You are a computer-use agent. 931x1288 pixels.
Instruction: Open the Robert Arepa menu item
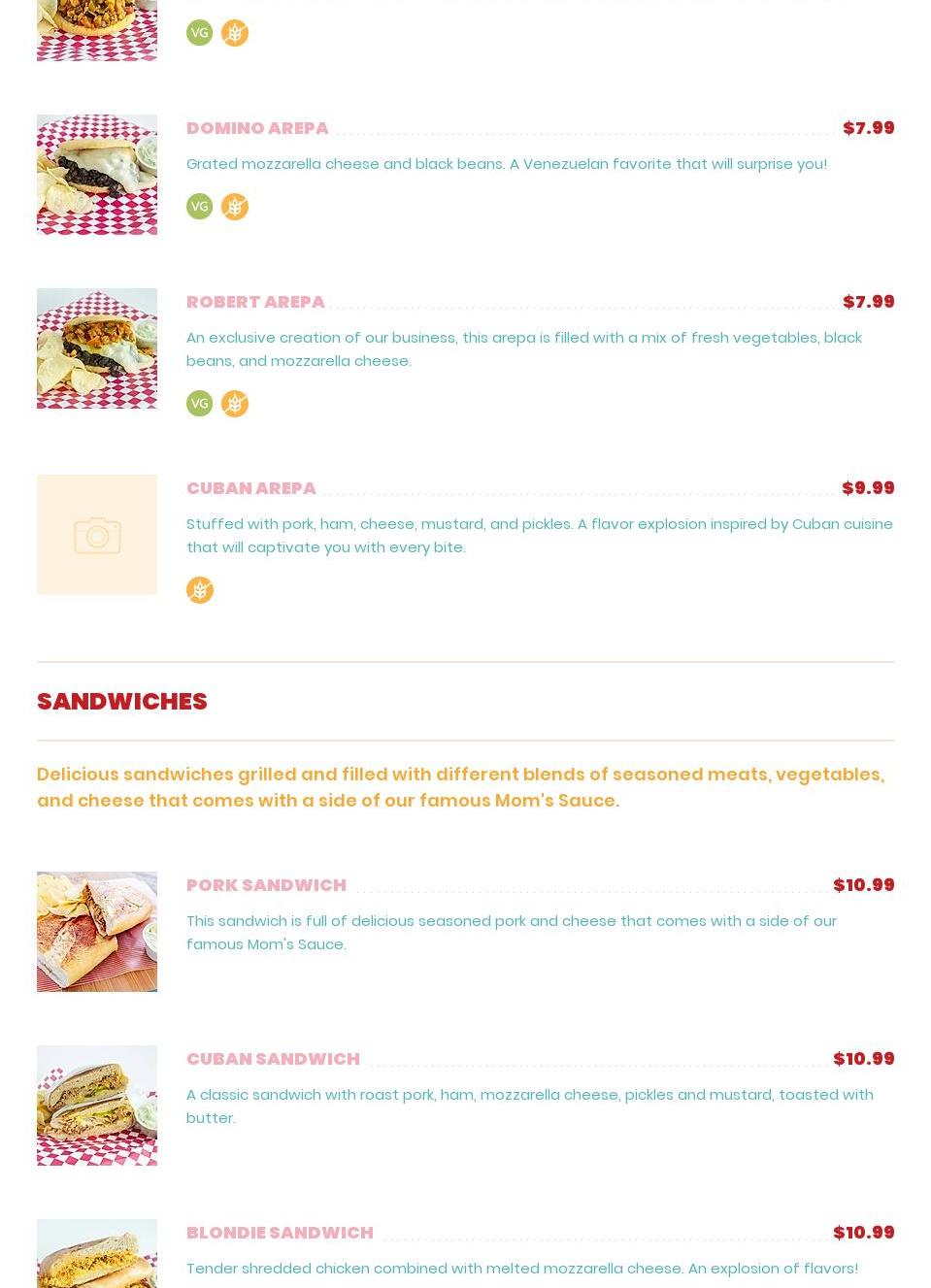[x=255, y=302]
